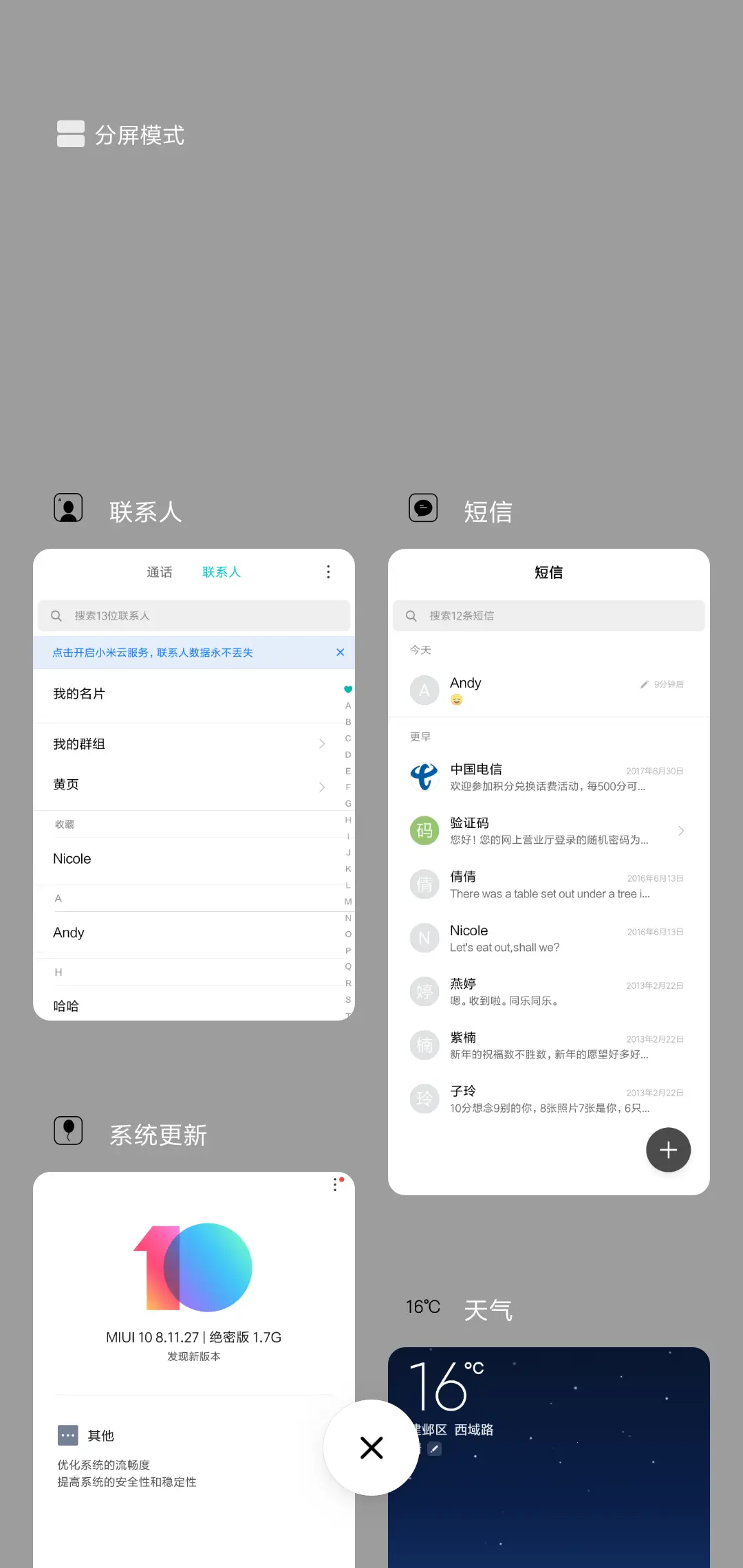Tap the compose new message plus button
The height and width of the screenshot is (1568, 743).
coord(668,1150)
